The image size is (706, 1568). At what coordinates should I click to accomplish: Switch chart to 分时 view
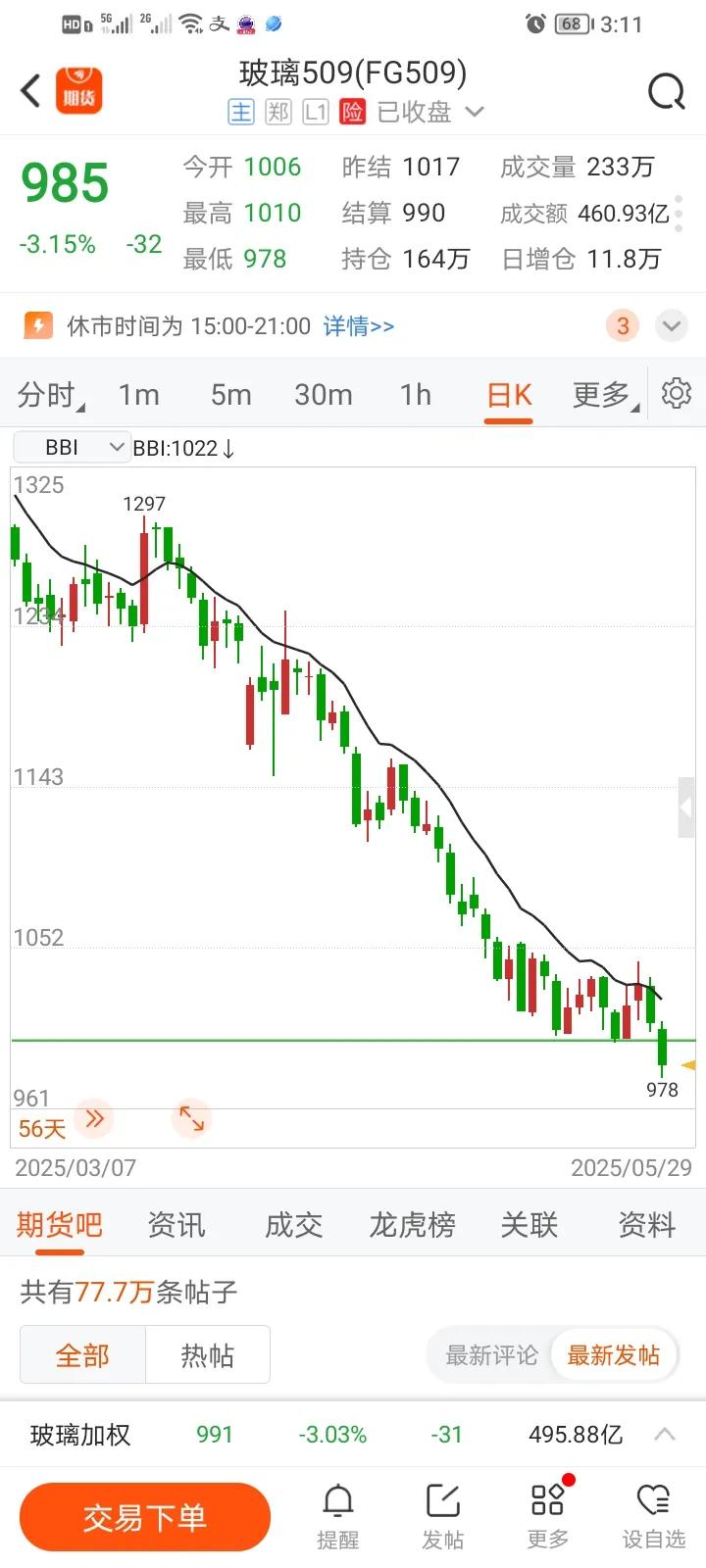click(49, 395)
